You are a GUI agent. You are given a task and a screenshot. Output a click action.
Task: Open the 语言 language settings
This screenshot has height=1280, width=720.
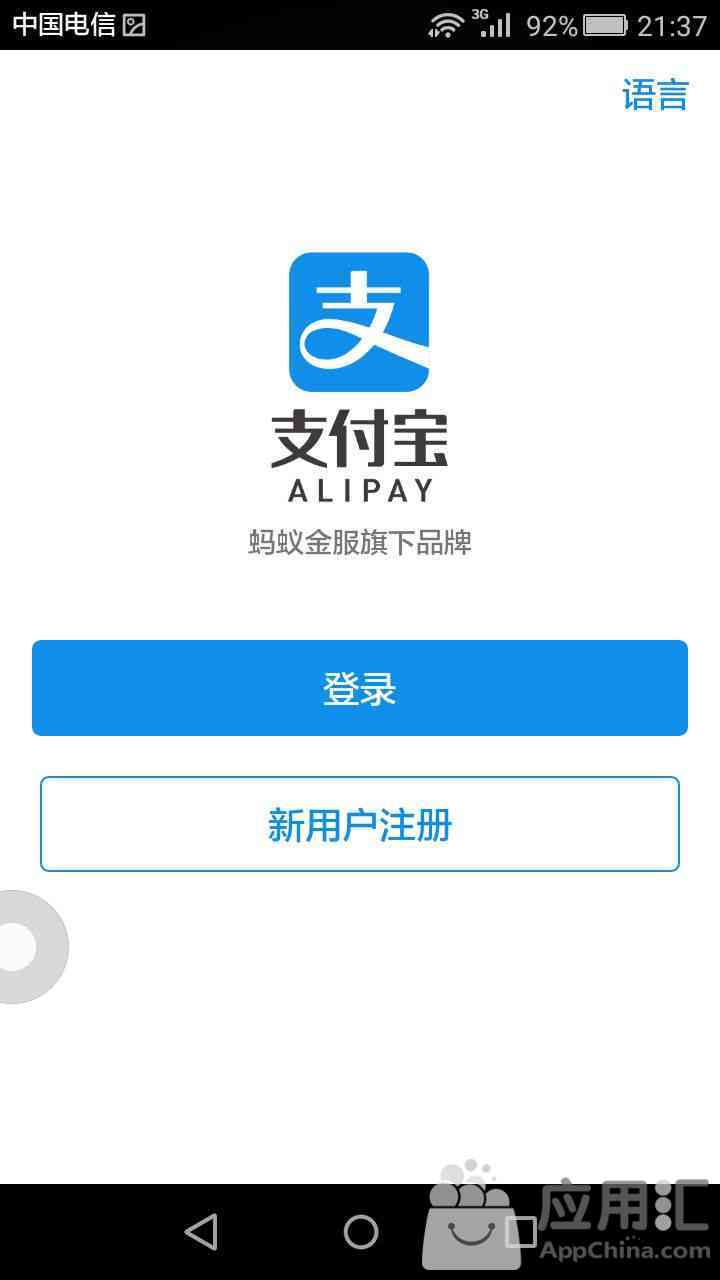tap(655, 95)
